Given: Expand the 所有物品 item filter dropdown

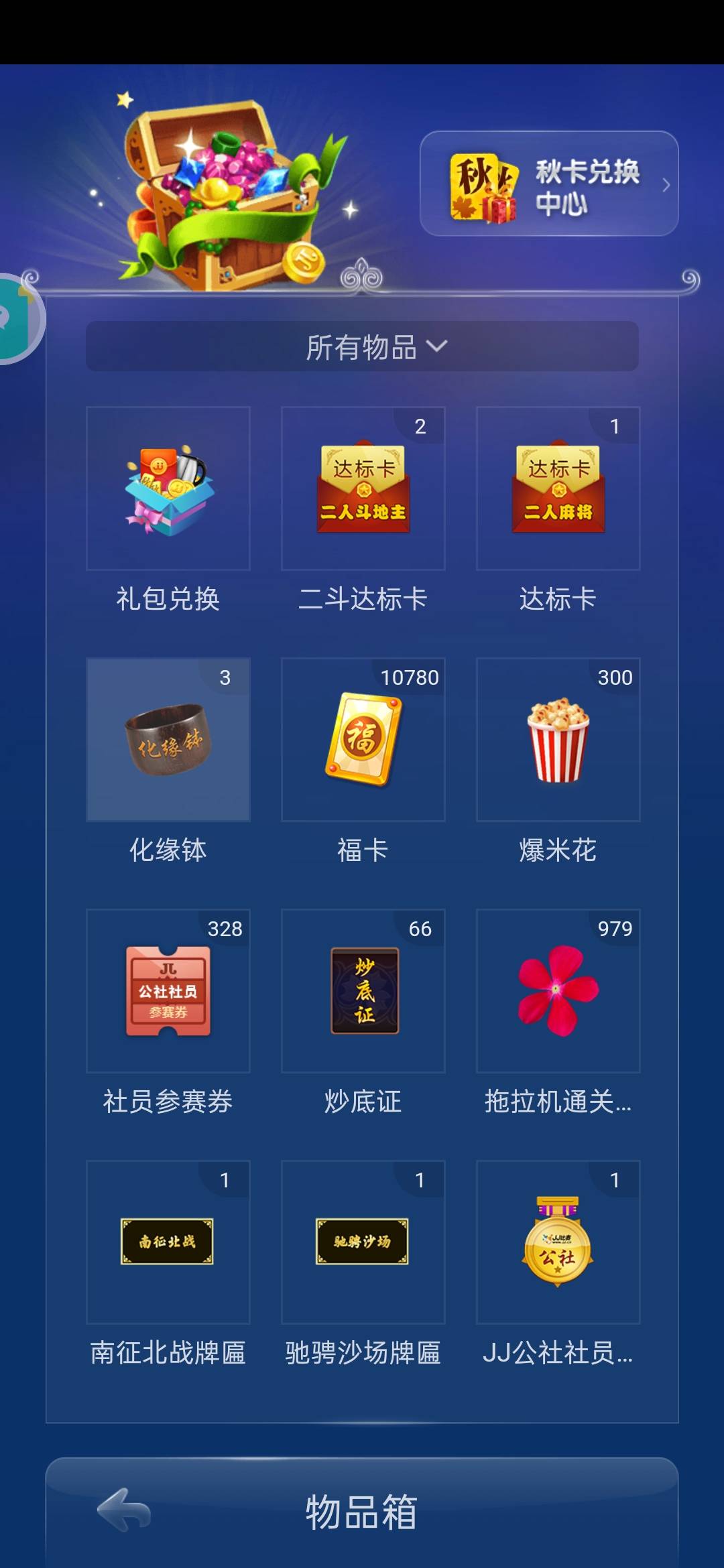Looking at the screenshot, I should coord(362,346).
